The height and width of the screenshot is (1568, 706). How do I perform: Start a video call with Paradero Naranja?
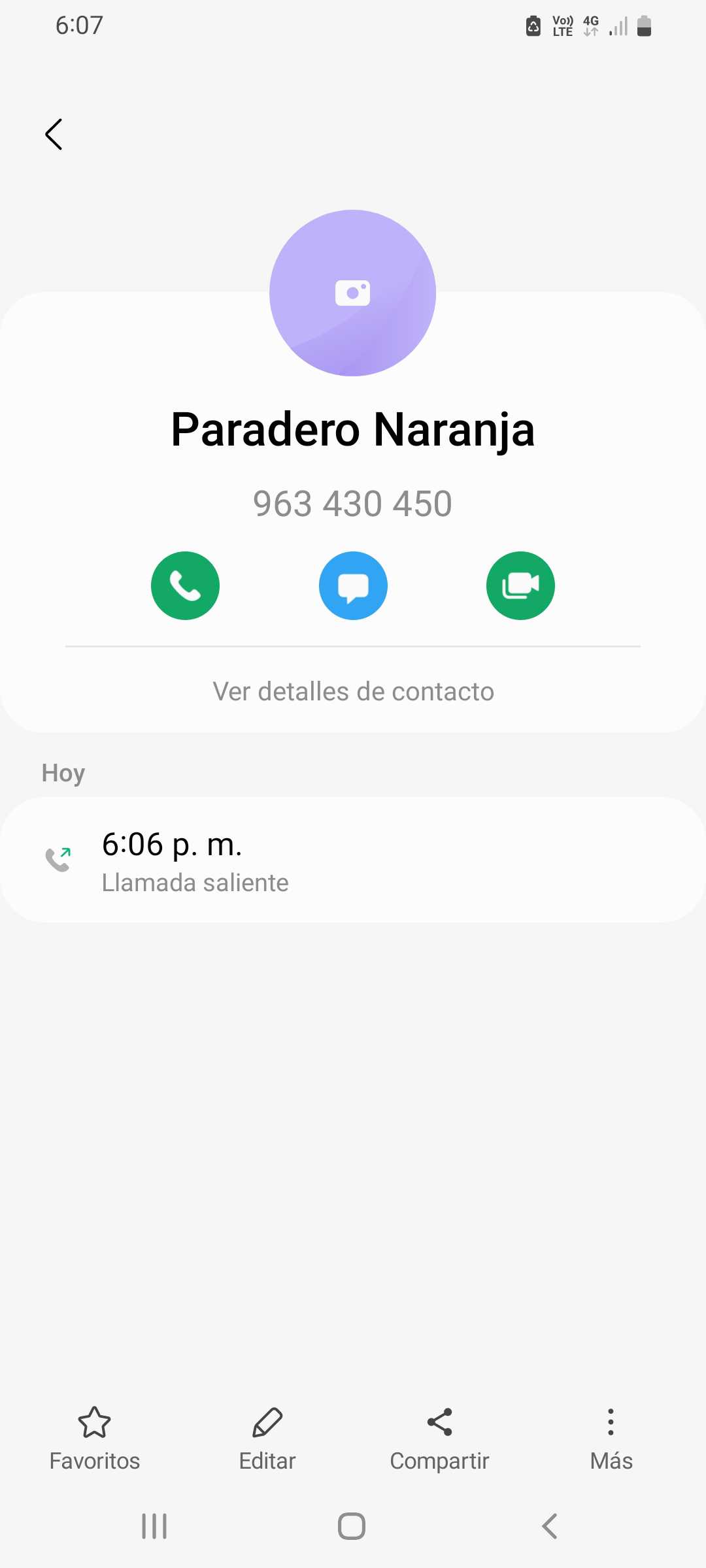point(520,585)
